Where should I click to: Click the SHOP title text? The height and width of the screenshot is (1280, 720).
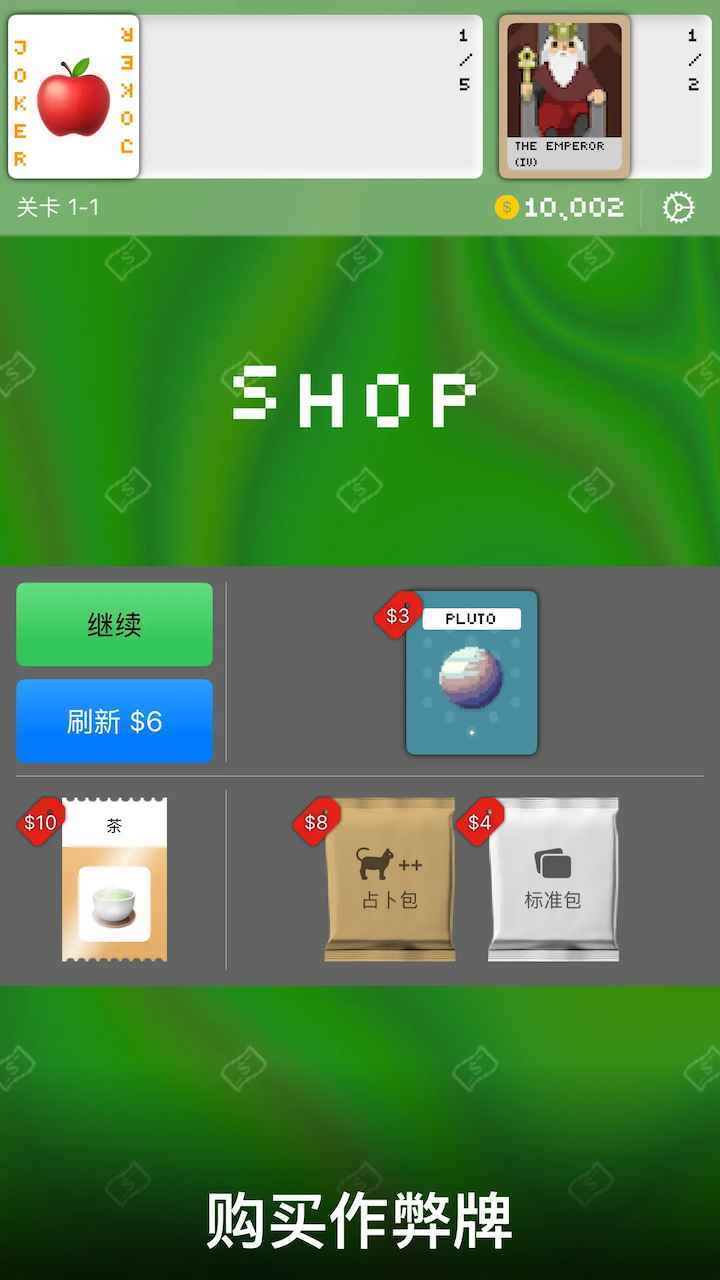pos(354,396)
